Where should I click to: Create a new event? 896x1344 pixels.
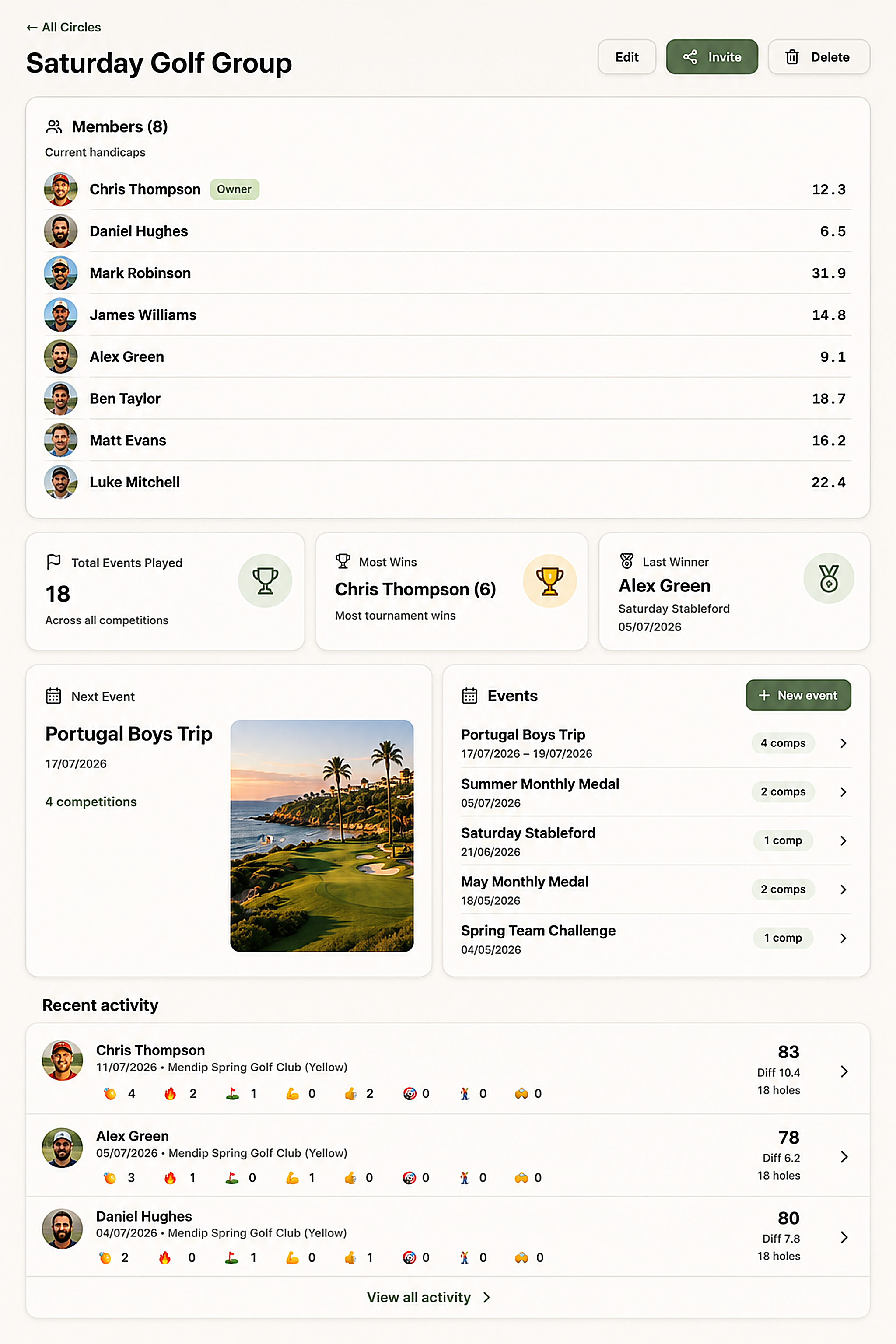[x=798, y=696]
